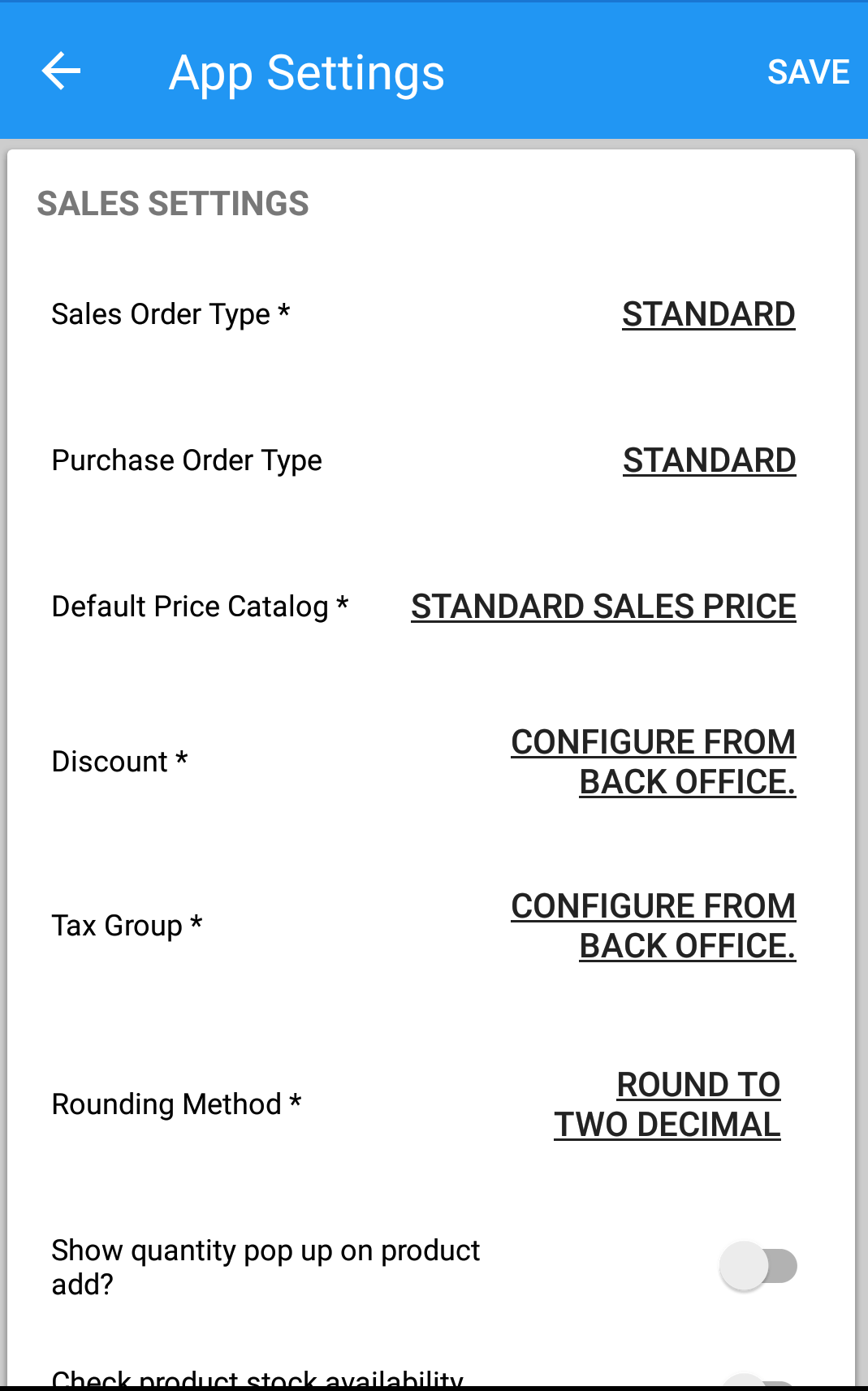Open the Discount configuration option
Image resolution: width=868 pixels, height=1391 pixels.
pos(654,762)
